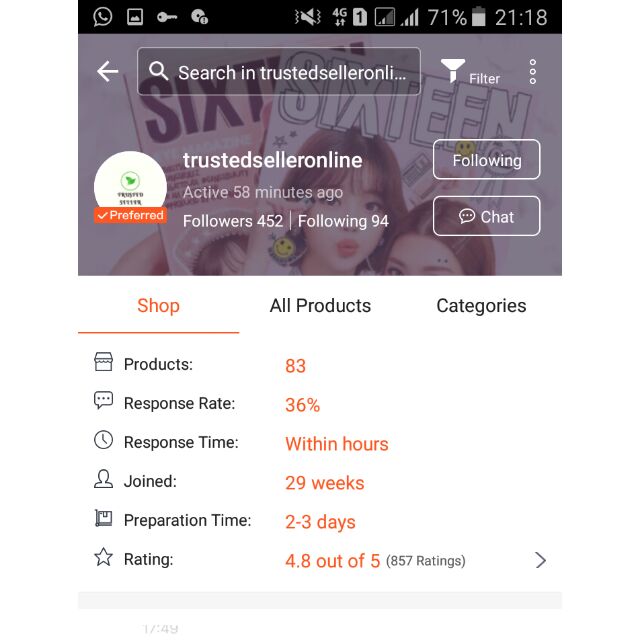The height and width of the screenshot is (640, 640).
Task: Go back using the arrow icon
Action: 107,72
